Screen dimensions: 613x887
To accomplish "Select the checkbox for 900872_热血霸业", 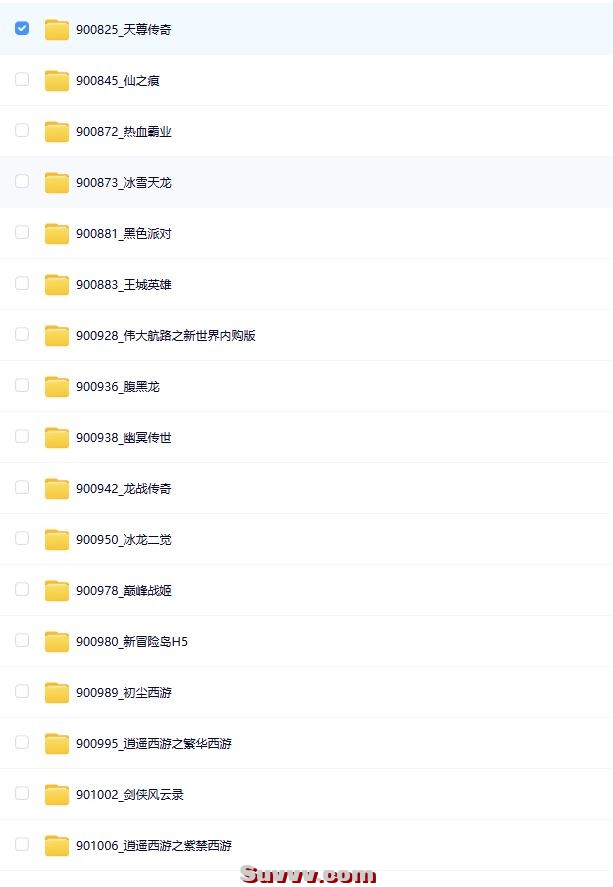I will point(22,131).
